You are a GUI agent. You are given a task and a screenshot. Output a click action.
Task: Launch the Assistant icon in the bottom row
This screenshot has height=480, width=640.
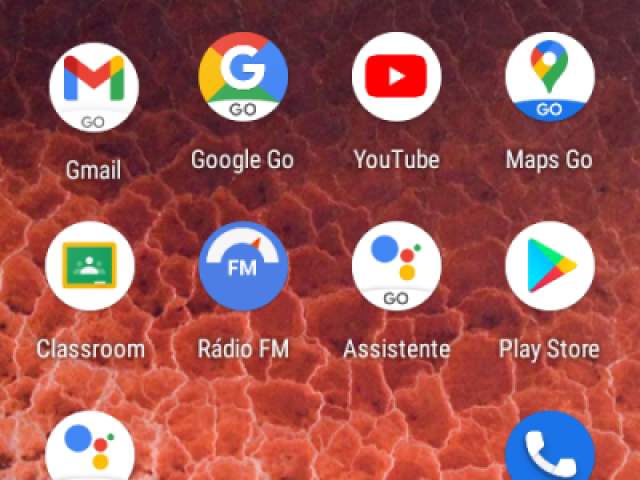coord(90,452)
